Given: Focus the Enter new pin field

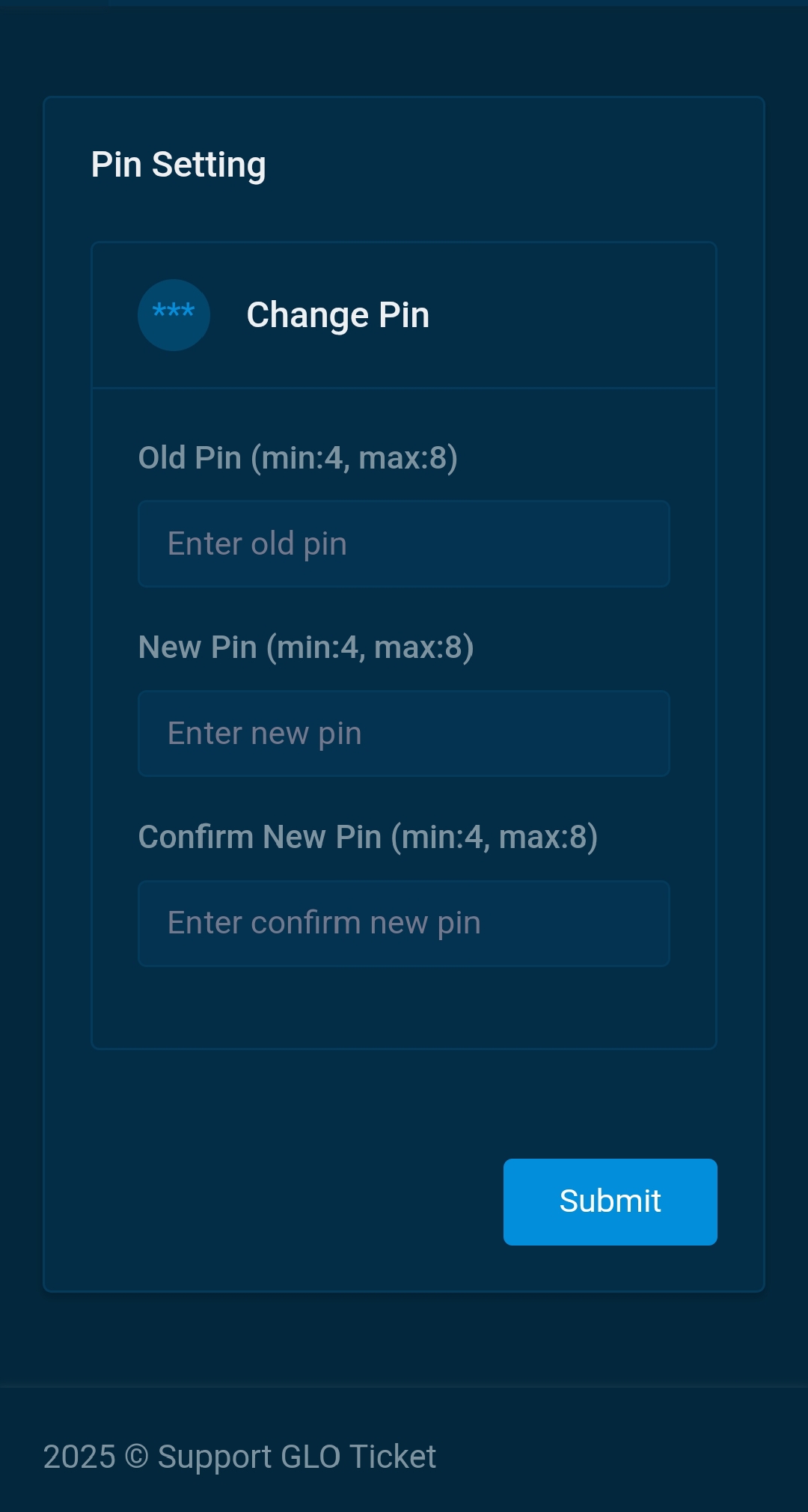Looking at the screenshot, I should click(403, 734).
